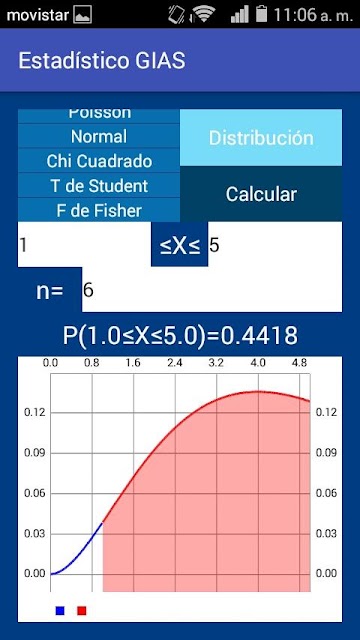Pick the T de Student distribution
Image resolution: width=360 pixels, height=640 pixels.
[x=99, y=186]
